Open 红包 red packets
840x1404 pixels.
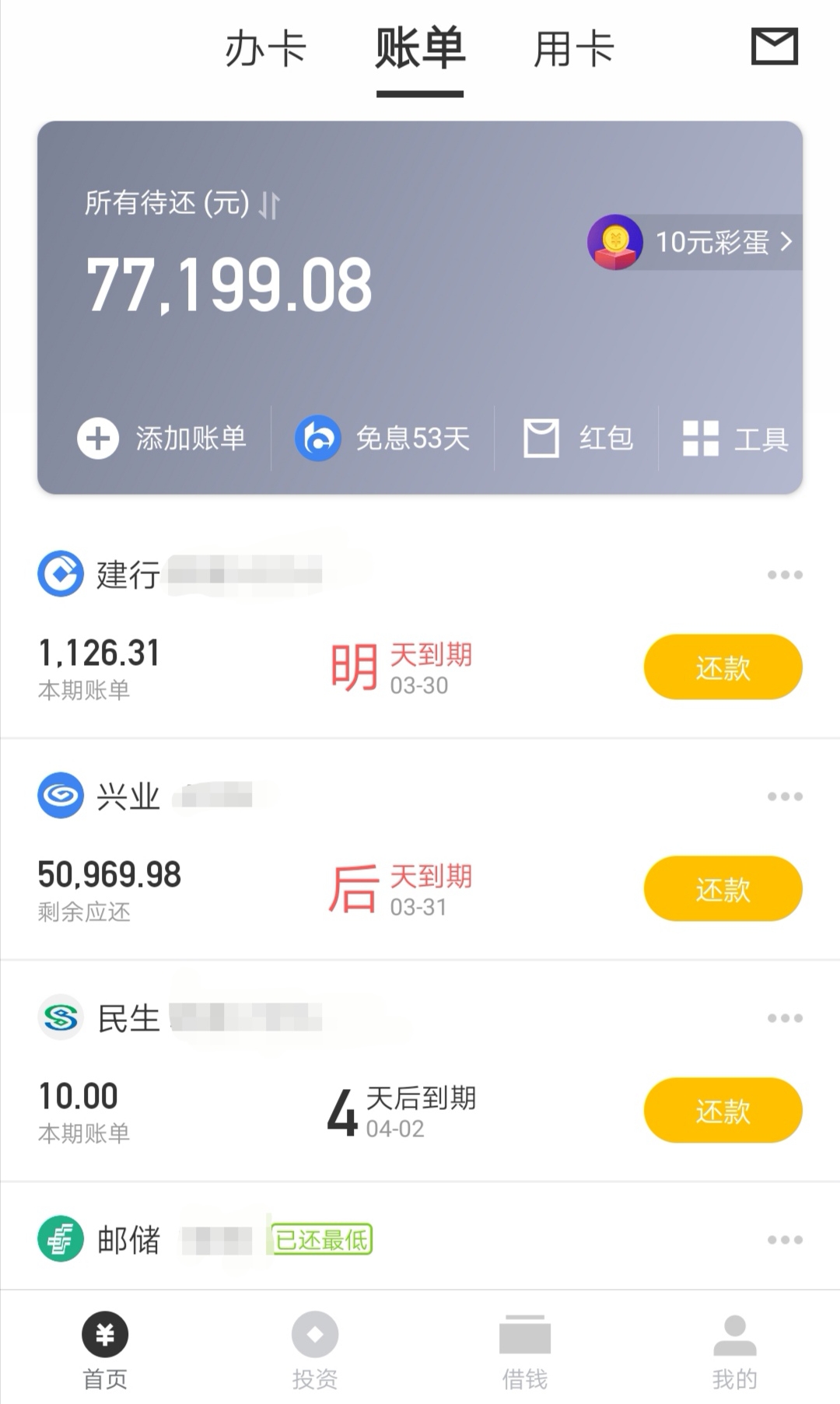[x=578, y=438]
